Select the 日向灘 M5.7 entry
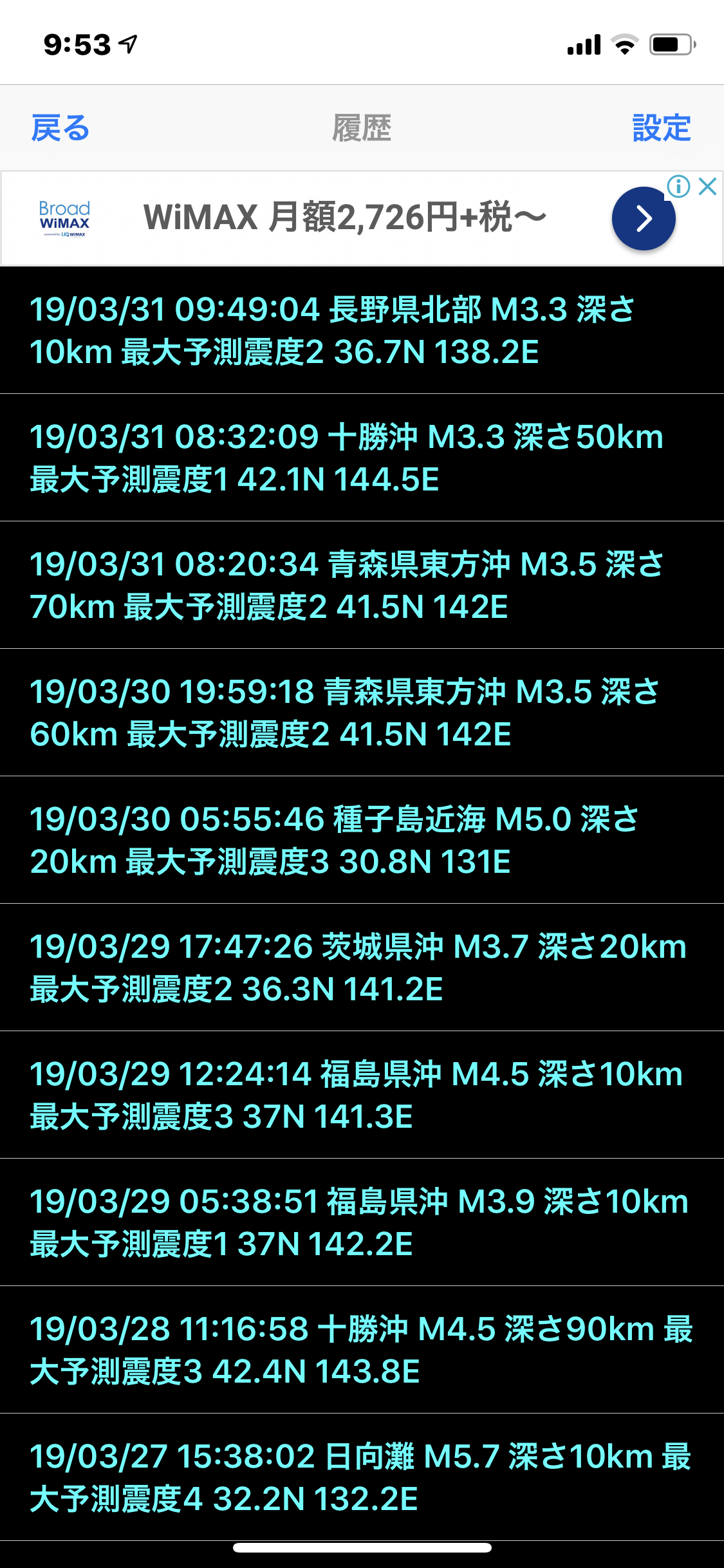 point(362,1477)
